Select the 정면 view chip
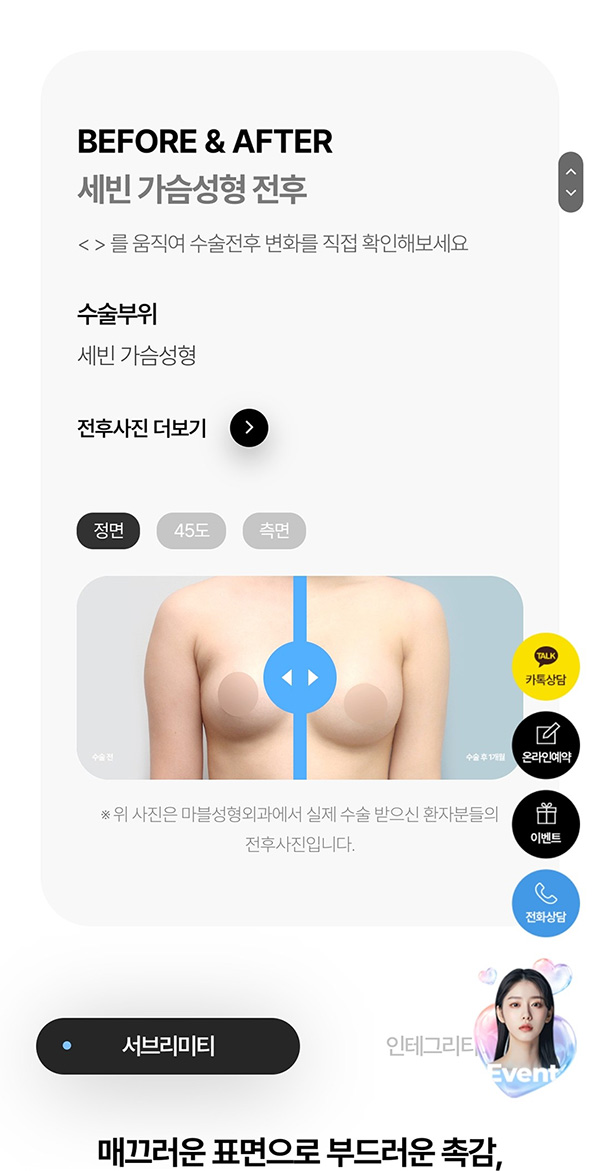 108,531
